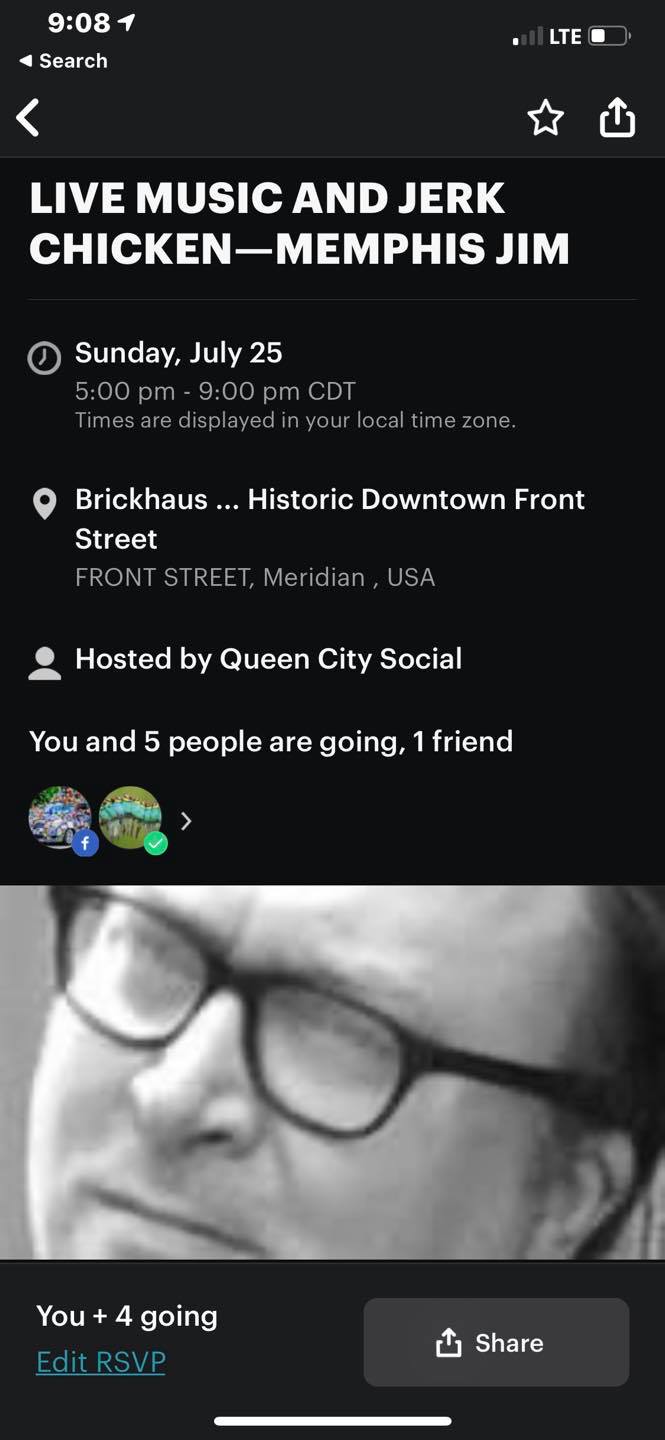Expand the attendee list chevron

coord(186,821)
